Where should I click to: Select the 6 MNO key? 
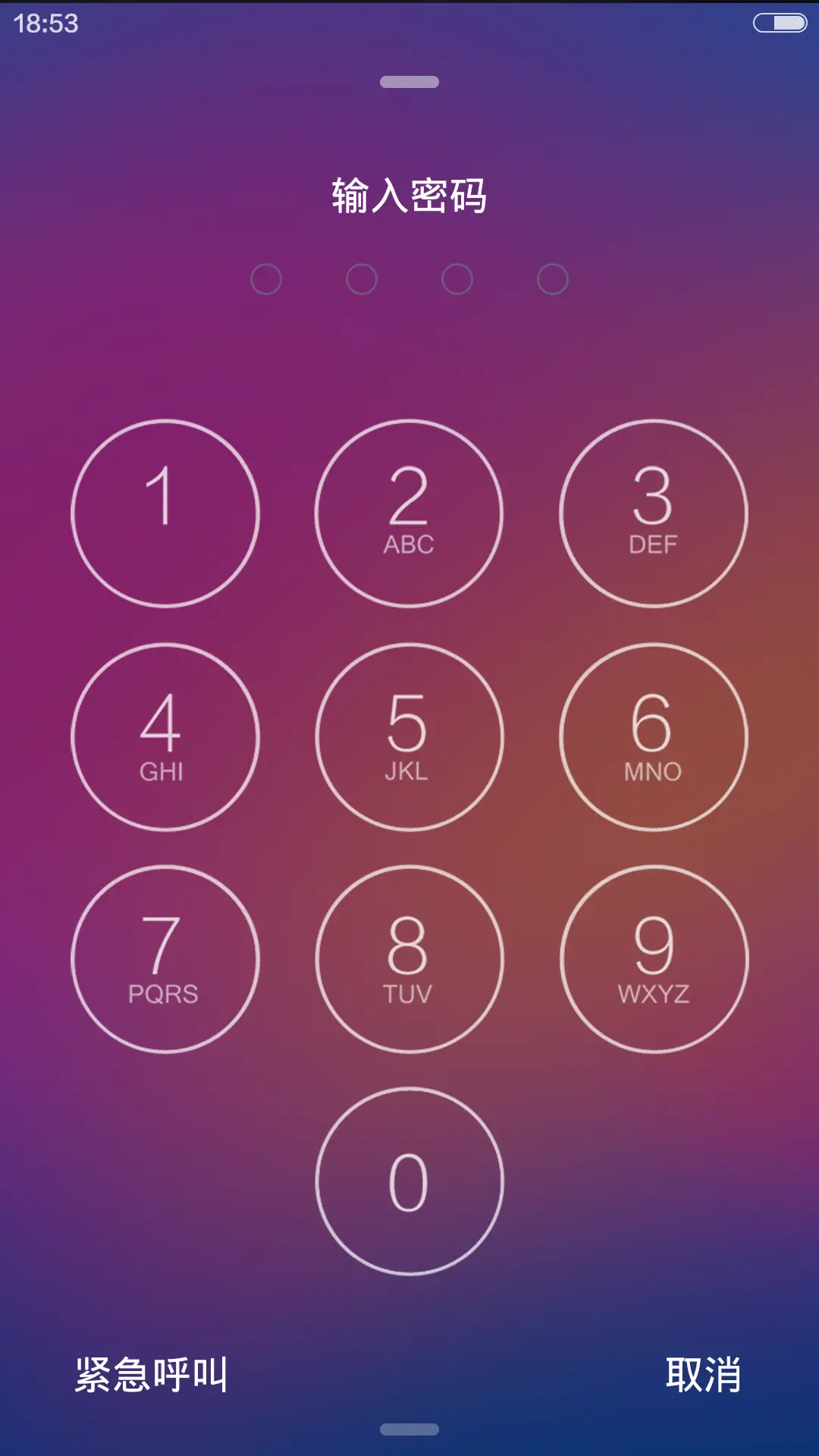pos(654,737)
